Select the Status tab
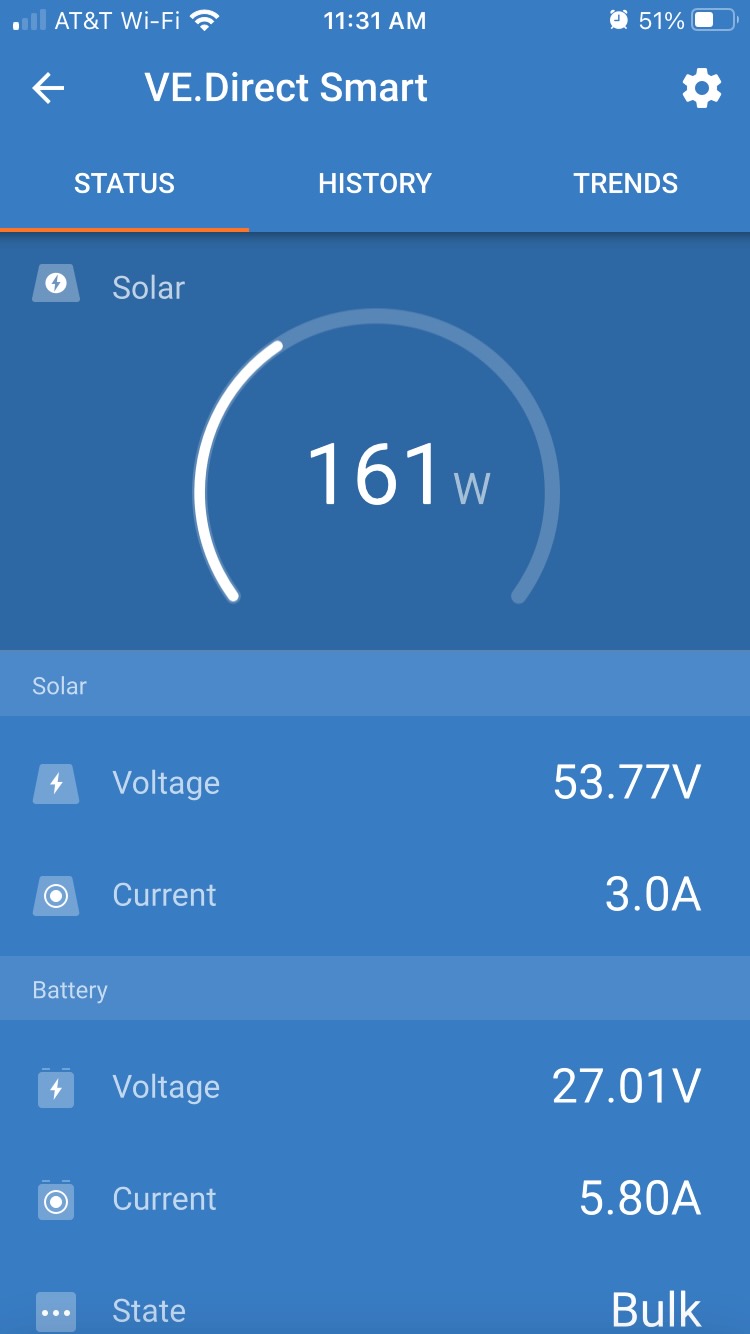750x1334 pixels. [124, 184]
